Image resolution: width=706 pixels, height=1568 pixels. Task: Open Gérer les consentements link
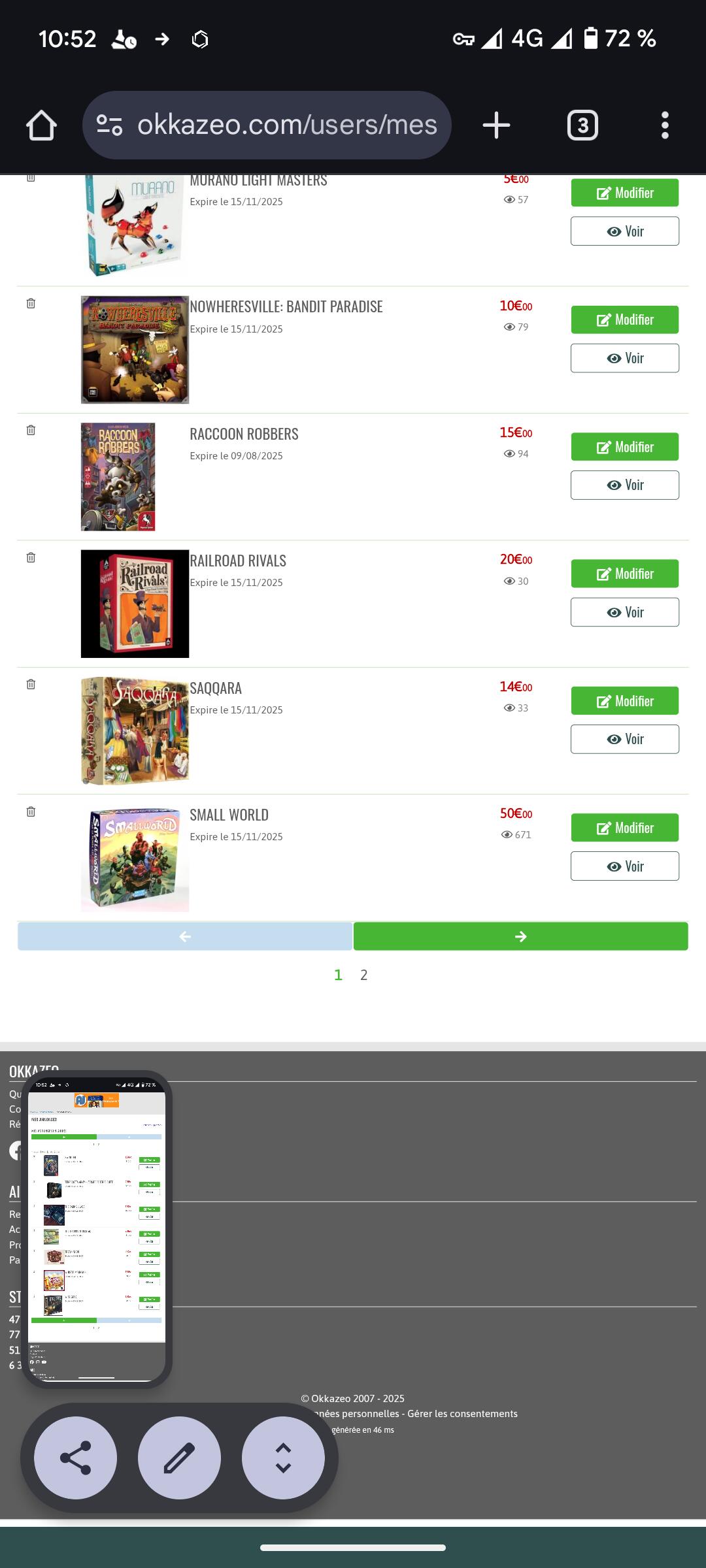[x=462, y=1413]
